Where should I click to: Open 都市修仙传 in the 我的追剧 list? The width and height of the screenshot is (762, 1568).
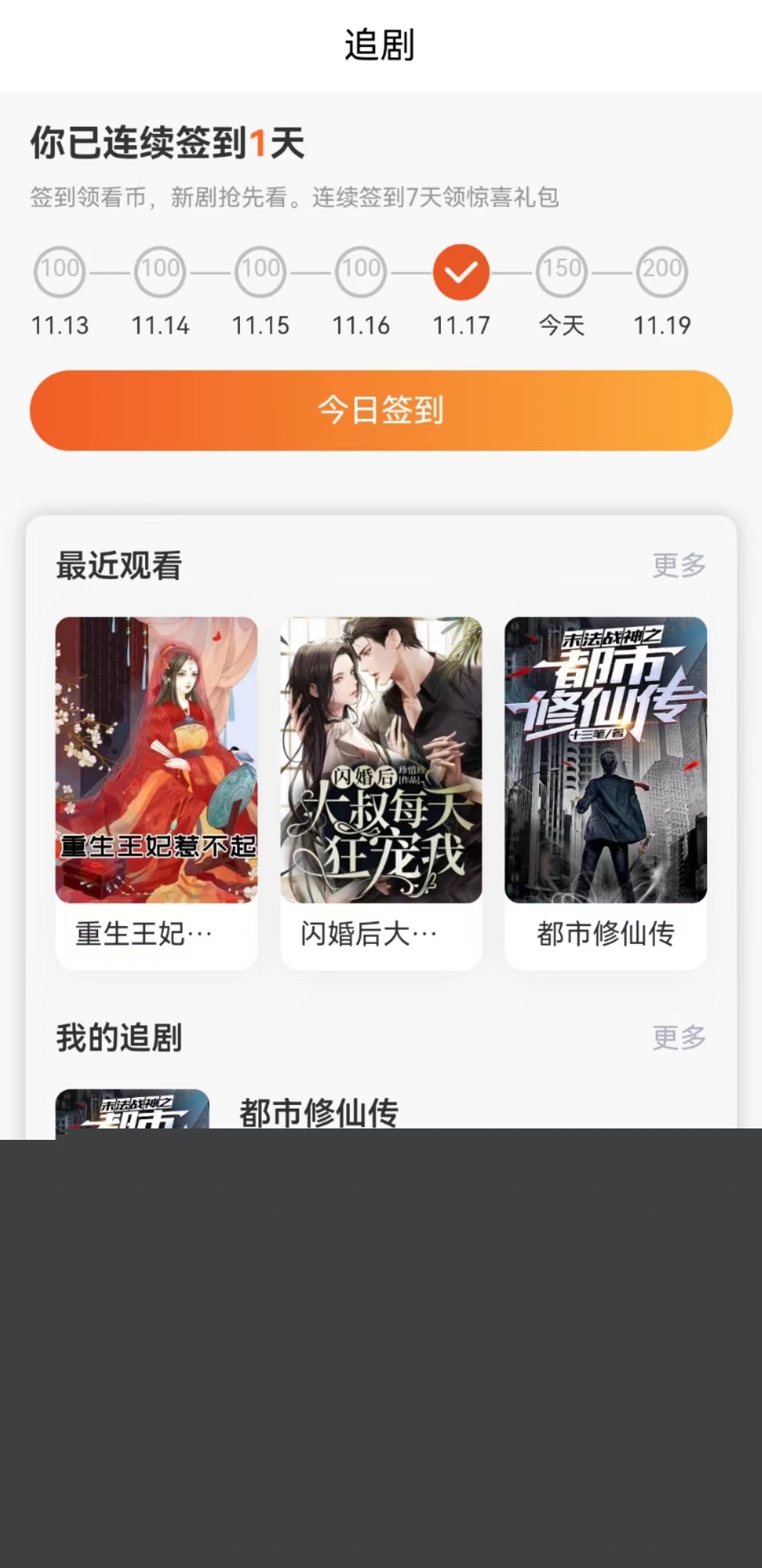pyautogui.click(x=318, y=1112)
